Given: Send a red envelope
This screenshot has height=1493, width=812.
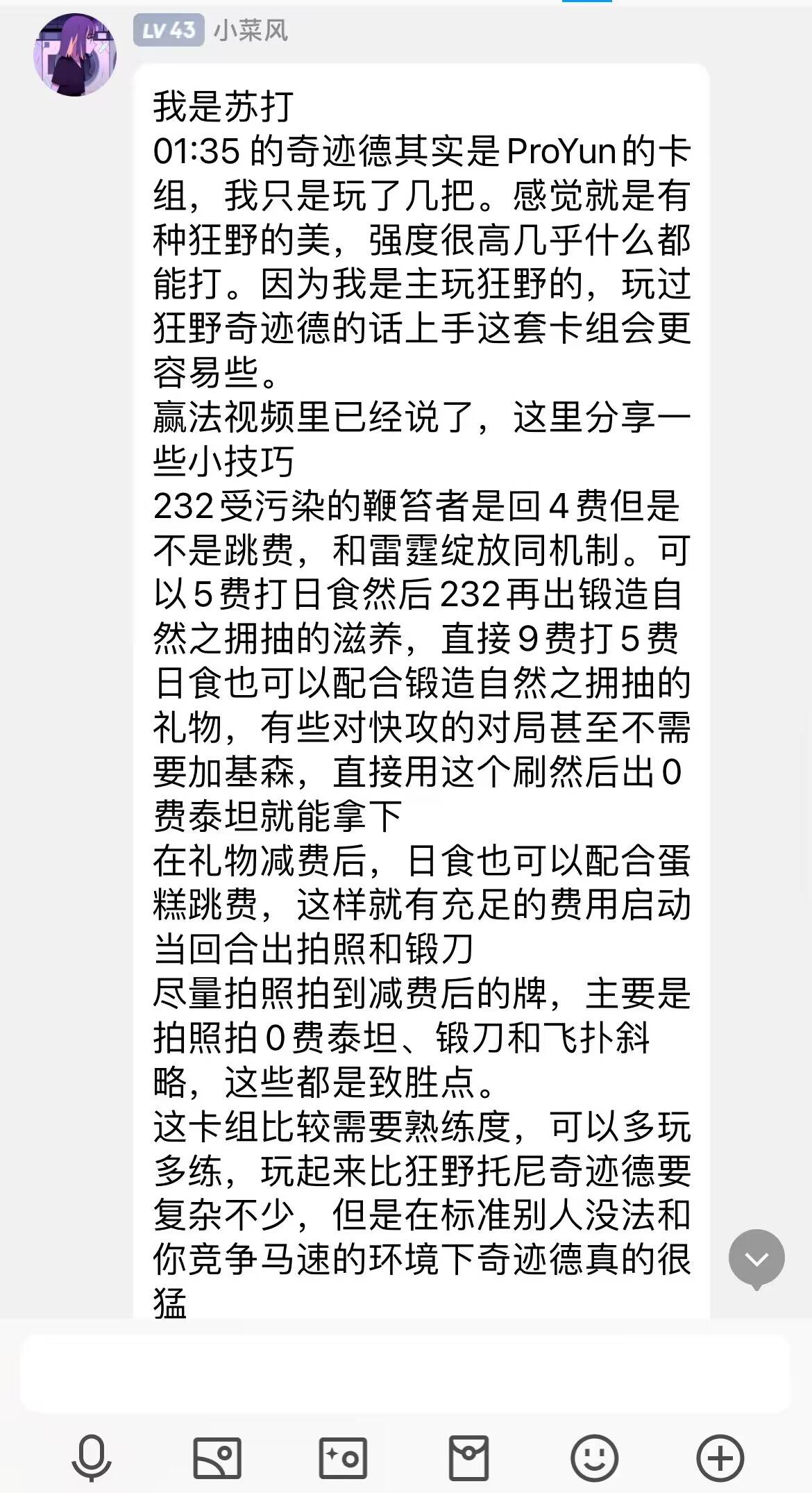Looking at the screenshot, I should coord(468,1458).
